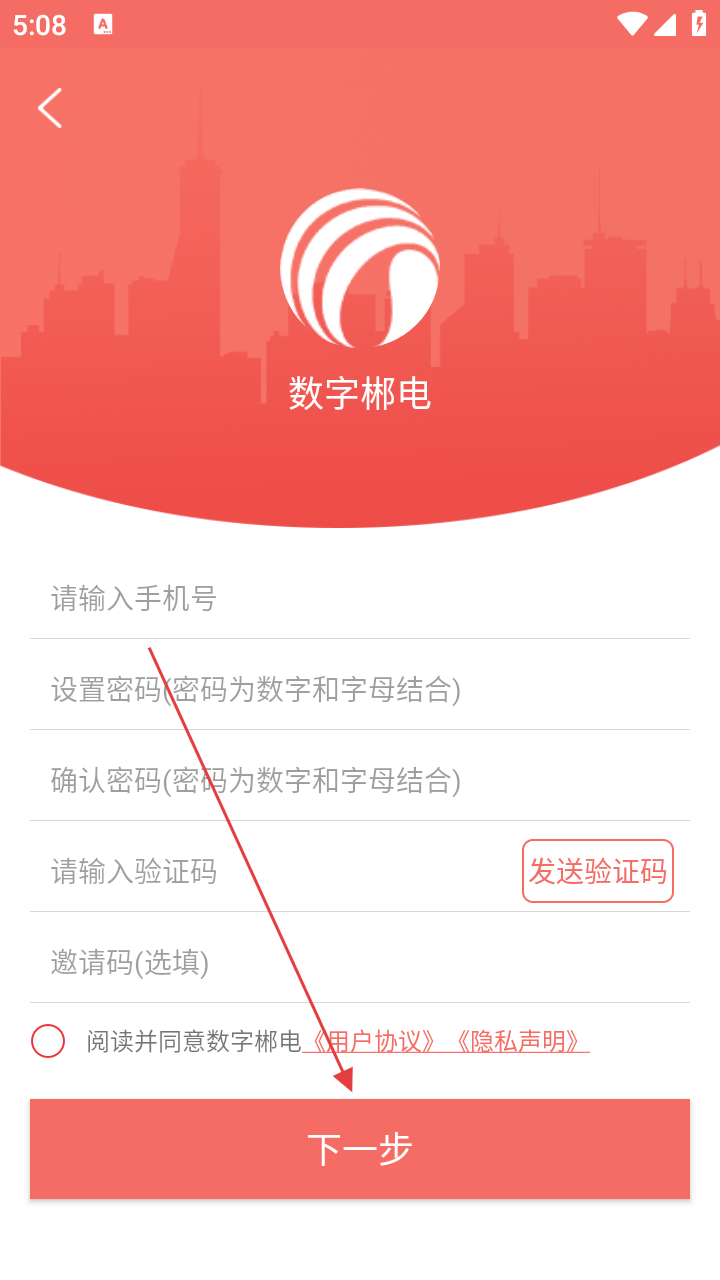Screen dimensions: 720x1280
Task: Send verification code (发送验证码)
Action: pos(597,871)
